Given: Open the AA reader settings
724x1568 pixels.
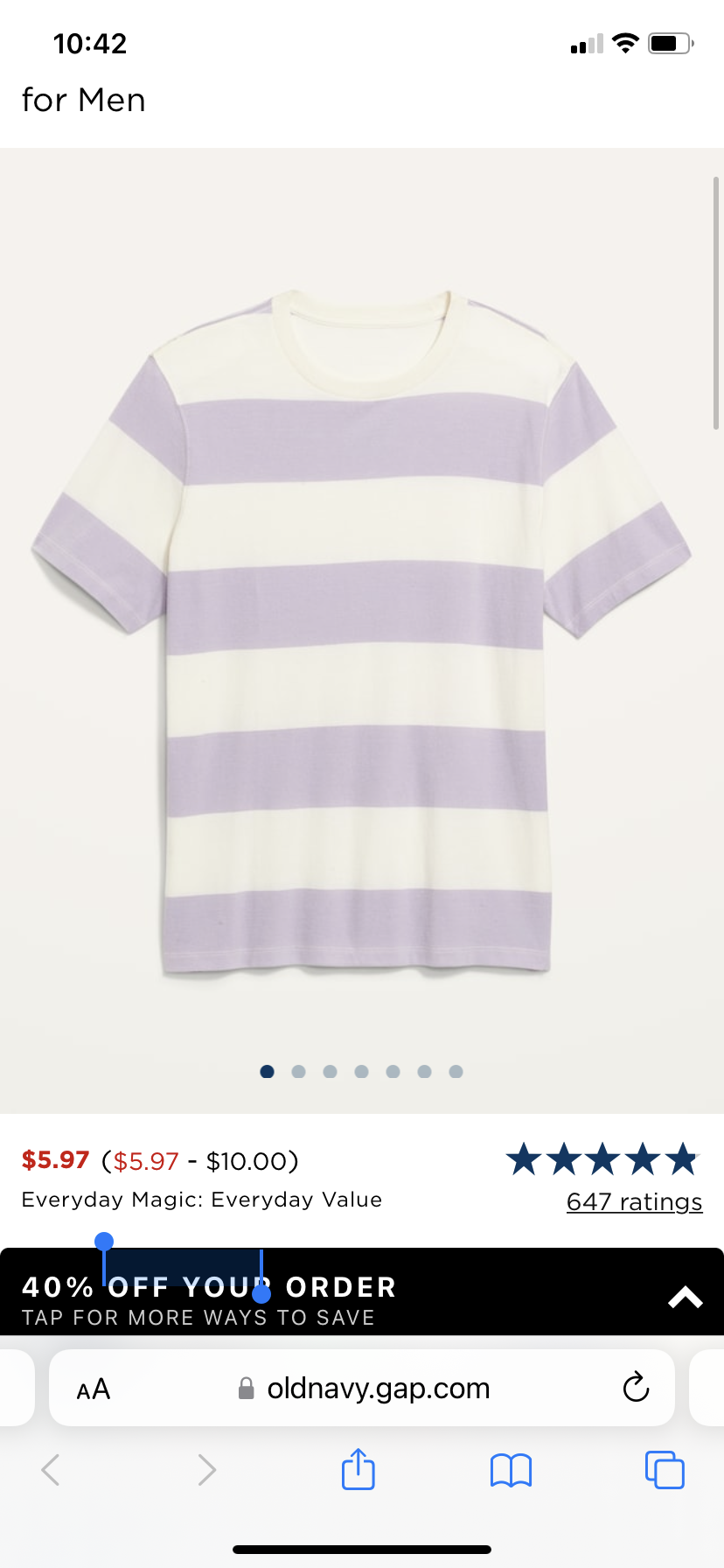Looking at the screenshot, I should click(94, 1389).
